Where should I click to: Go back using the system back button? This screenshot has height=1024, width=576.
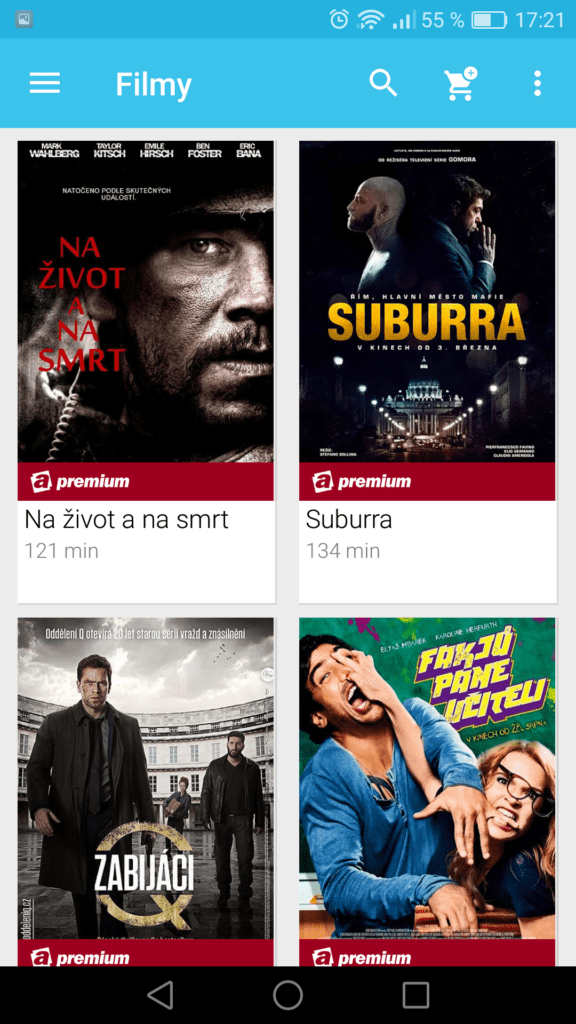click(160, 995)
